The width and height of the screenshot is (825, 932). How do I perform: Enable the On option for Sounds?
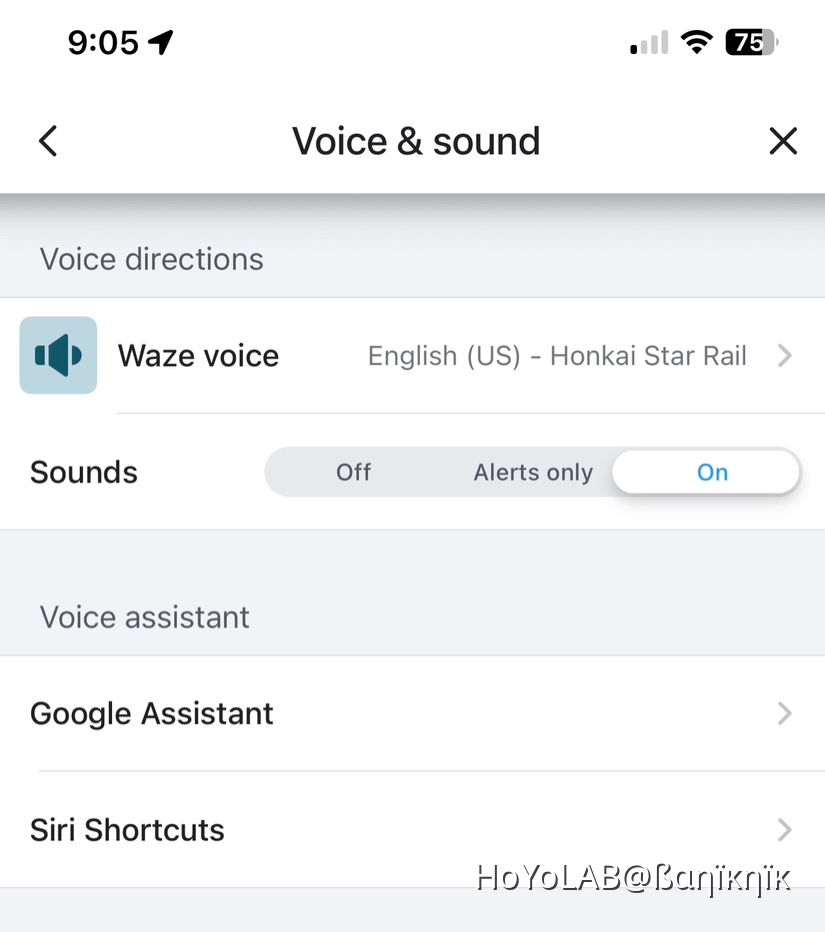(x=712, y=471)
